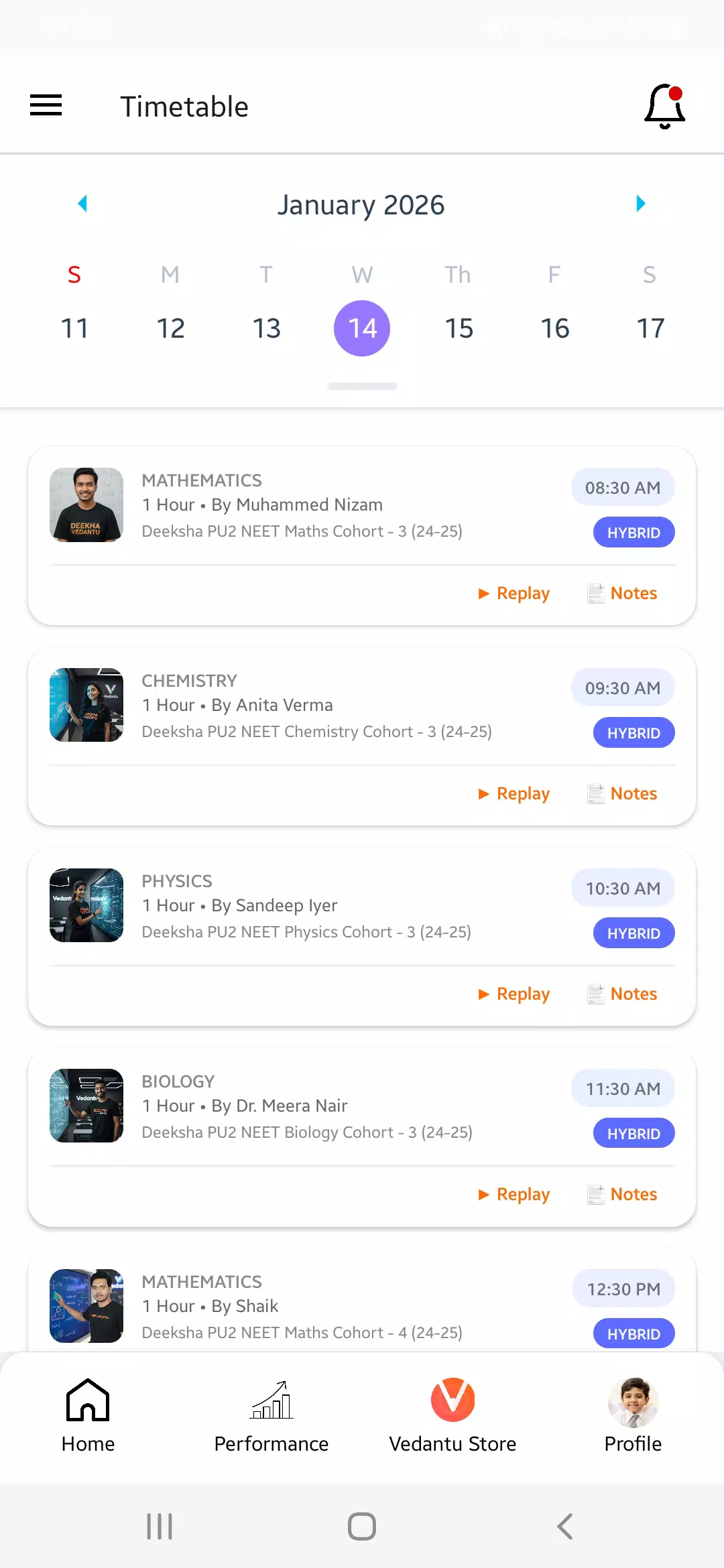Open the 12:30 PM Mathematics class by Shaik
Screen dimensions: 724x1568
coord(362,1303)
